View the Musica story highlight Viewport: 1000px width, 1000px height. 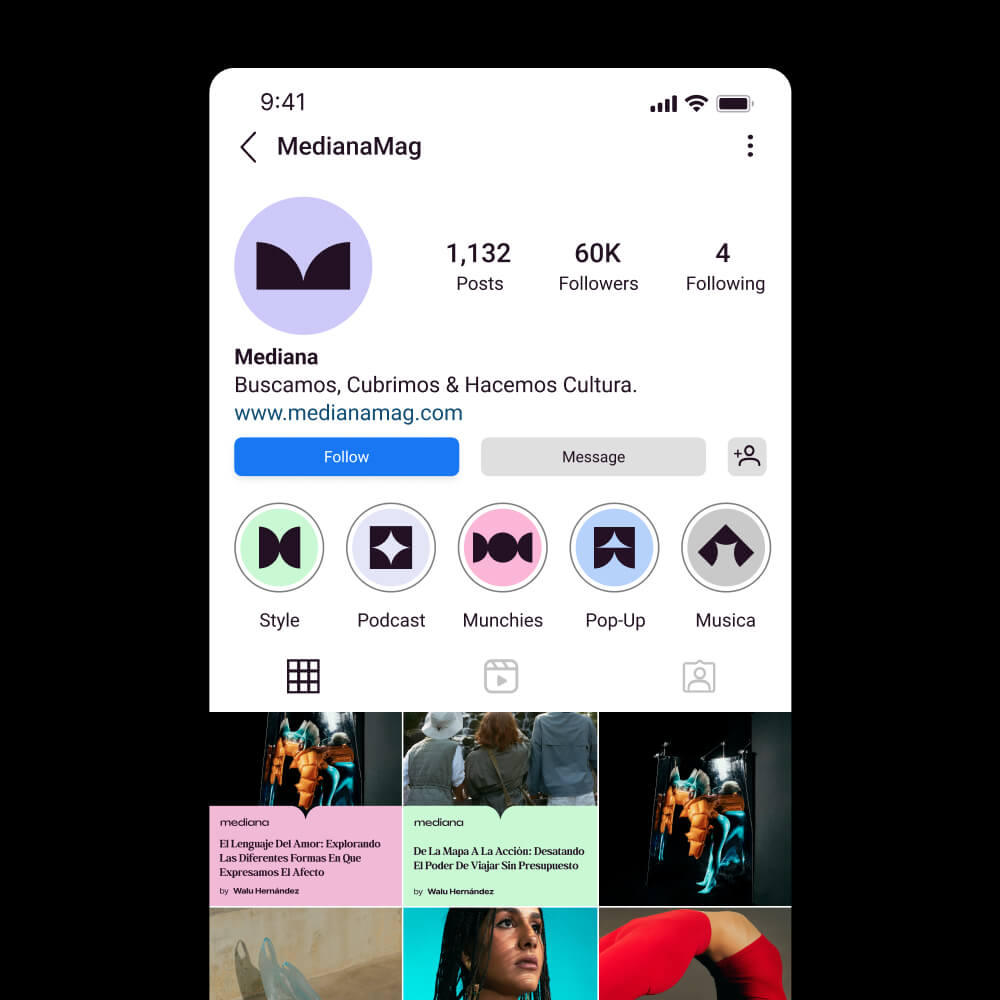click(725, 548)
